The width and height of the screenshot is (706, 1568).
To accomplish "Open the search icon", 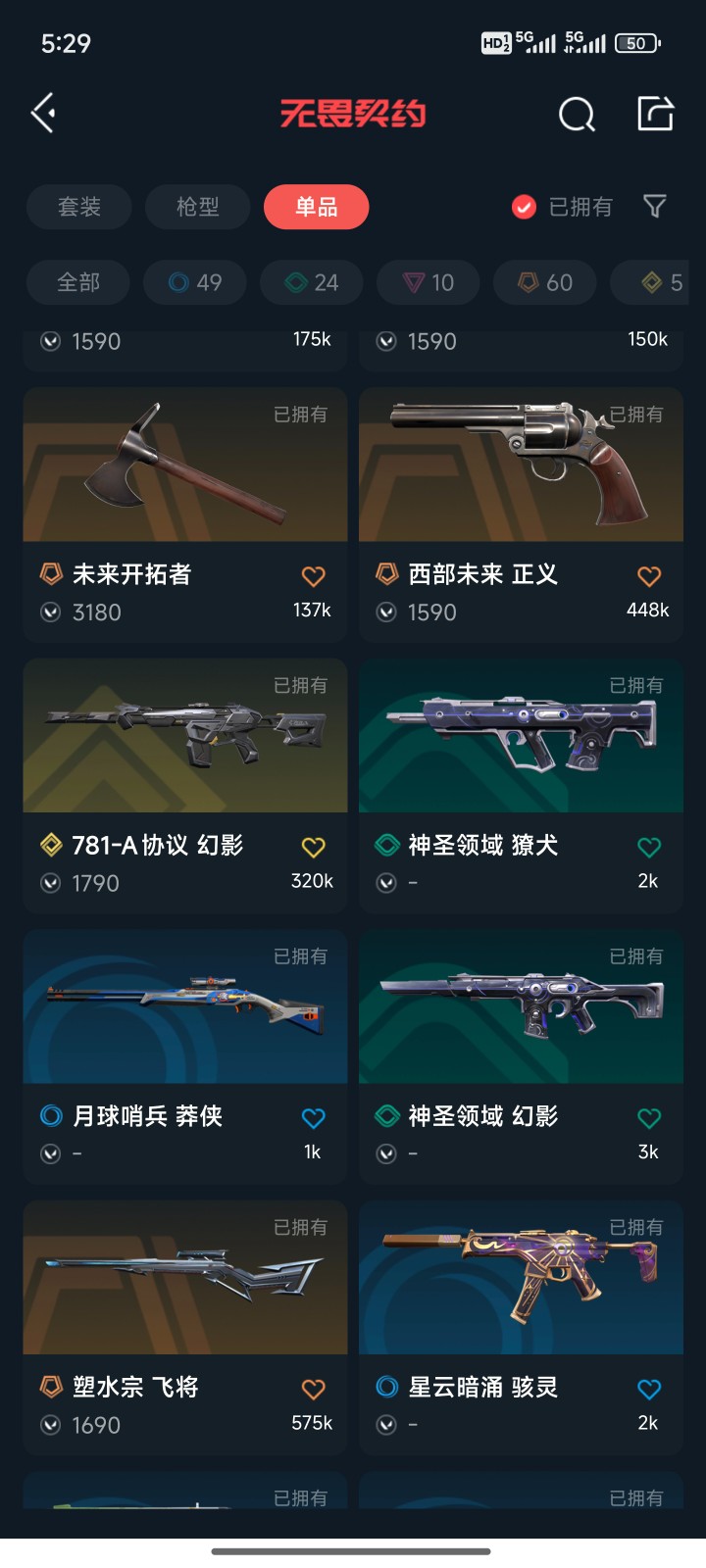I will pyautogui.click(x=577, y=115).
